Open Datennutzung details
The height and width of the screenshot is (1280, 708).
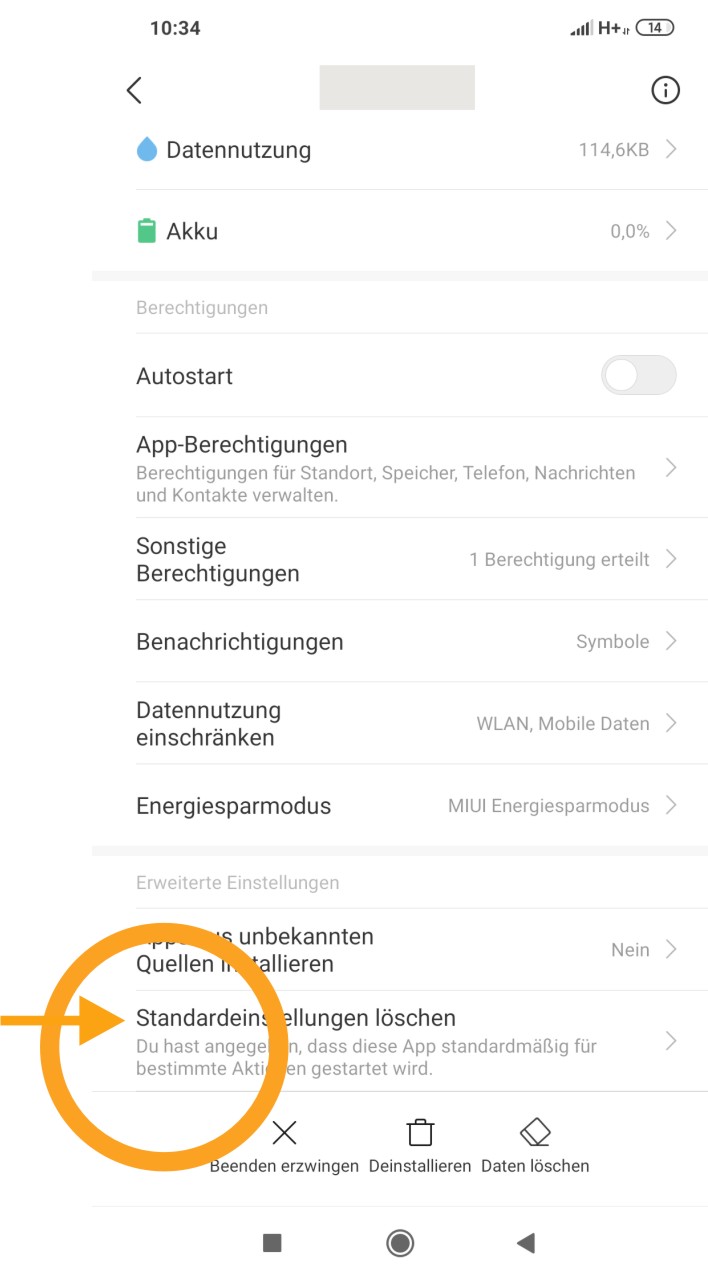pyautogui.click(x=405, y=150)
